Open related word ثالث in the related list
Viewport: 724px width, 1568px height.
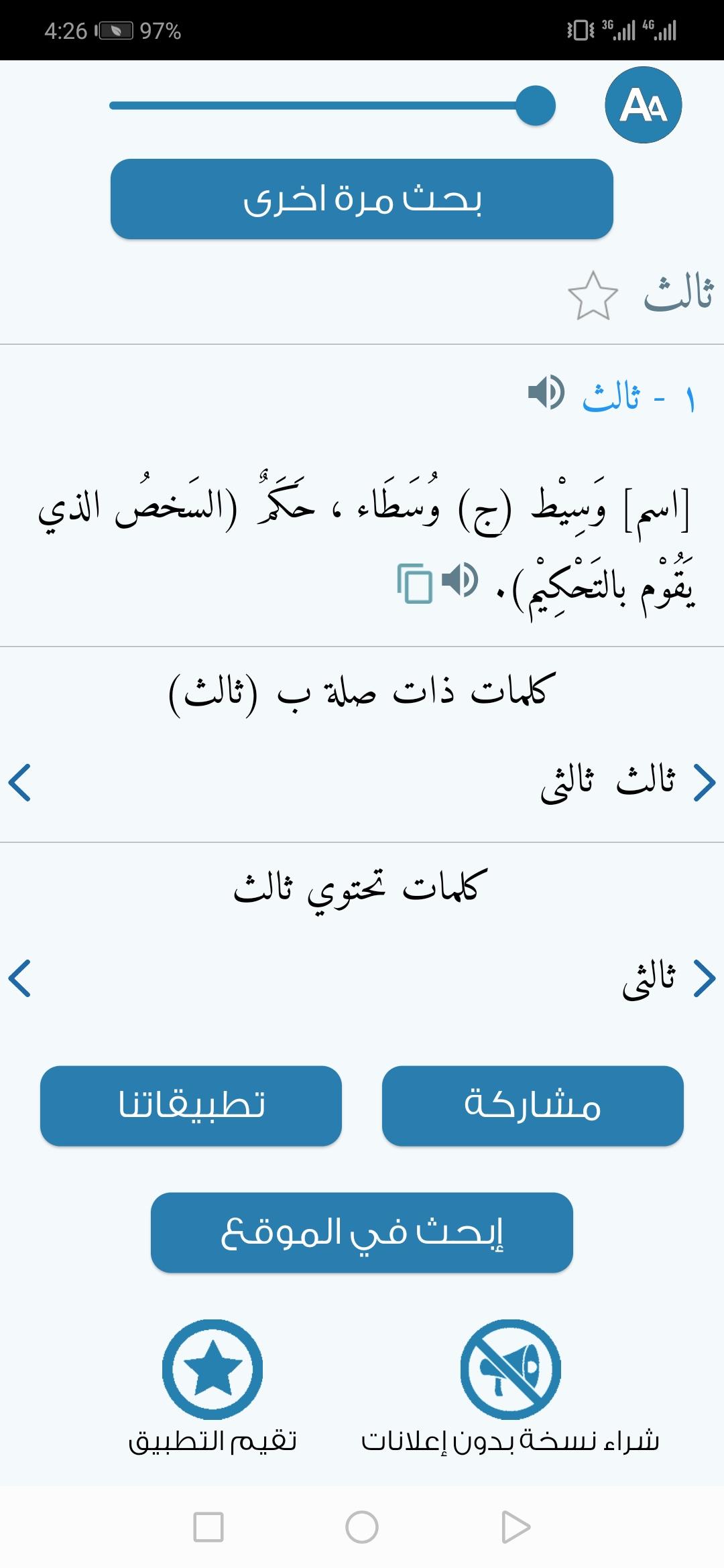tap(646, 781)
